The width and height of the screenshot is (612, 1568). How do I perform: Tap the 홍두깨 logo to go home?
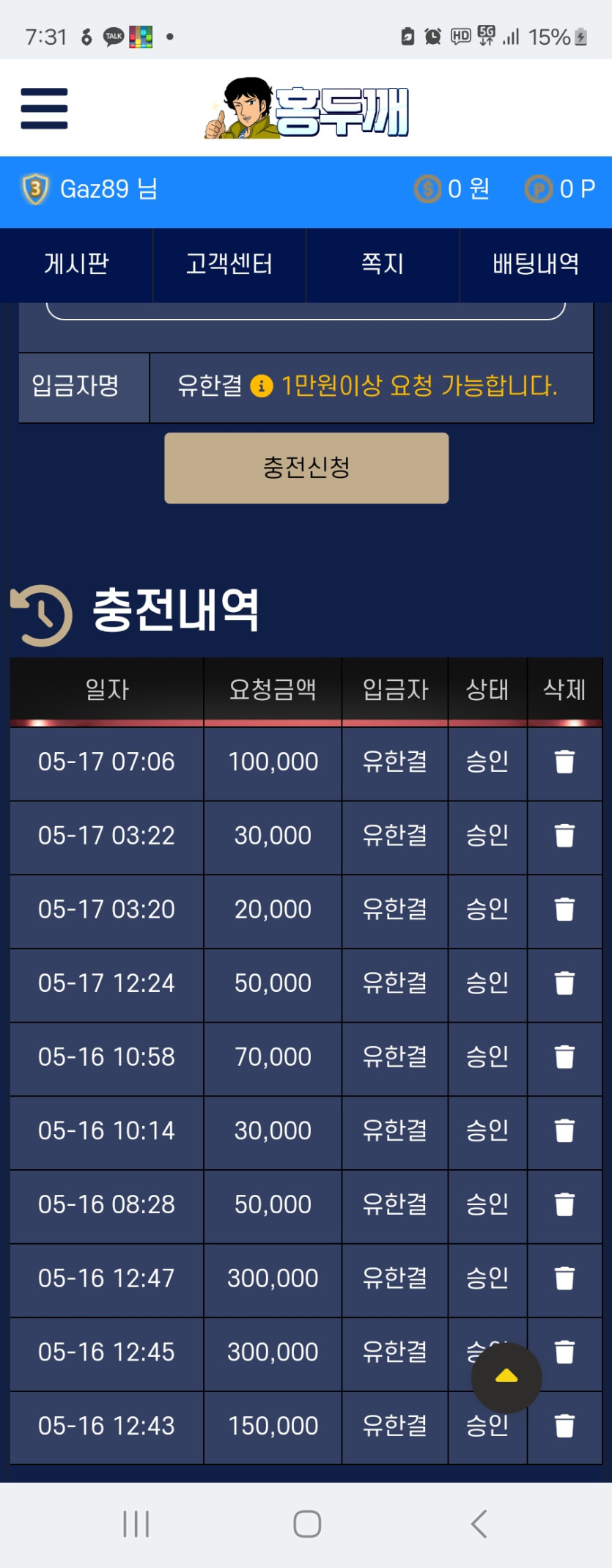306,108
